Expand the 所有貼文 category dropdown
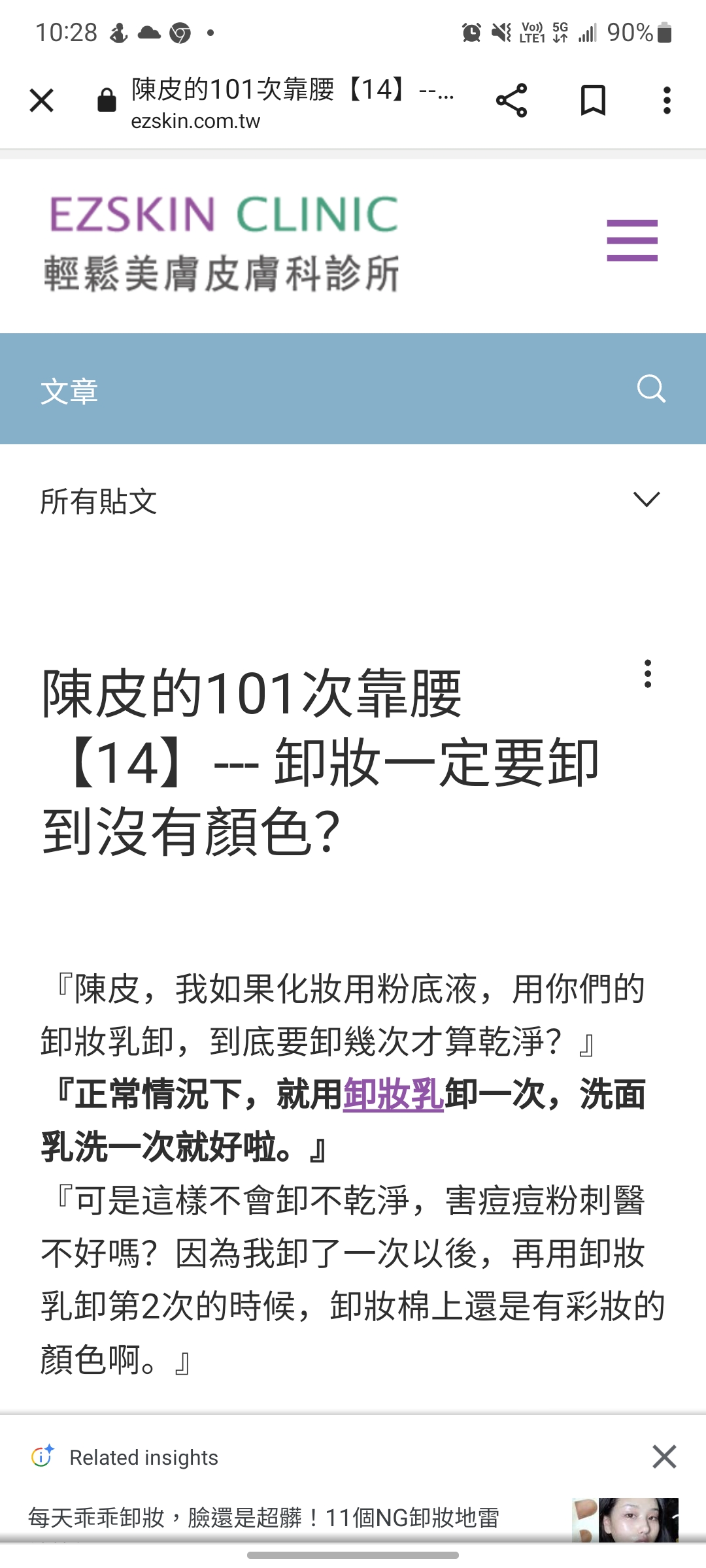 coord(647,500)
